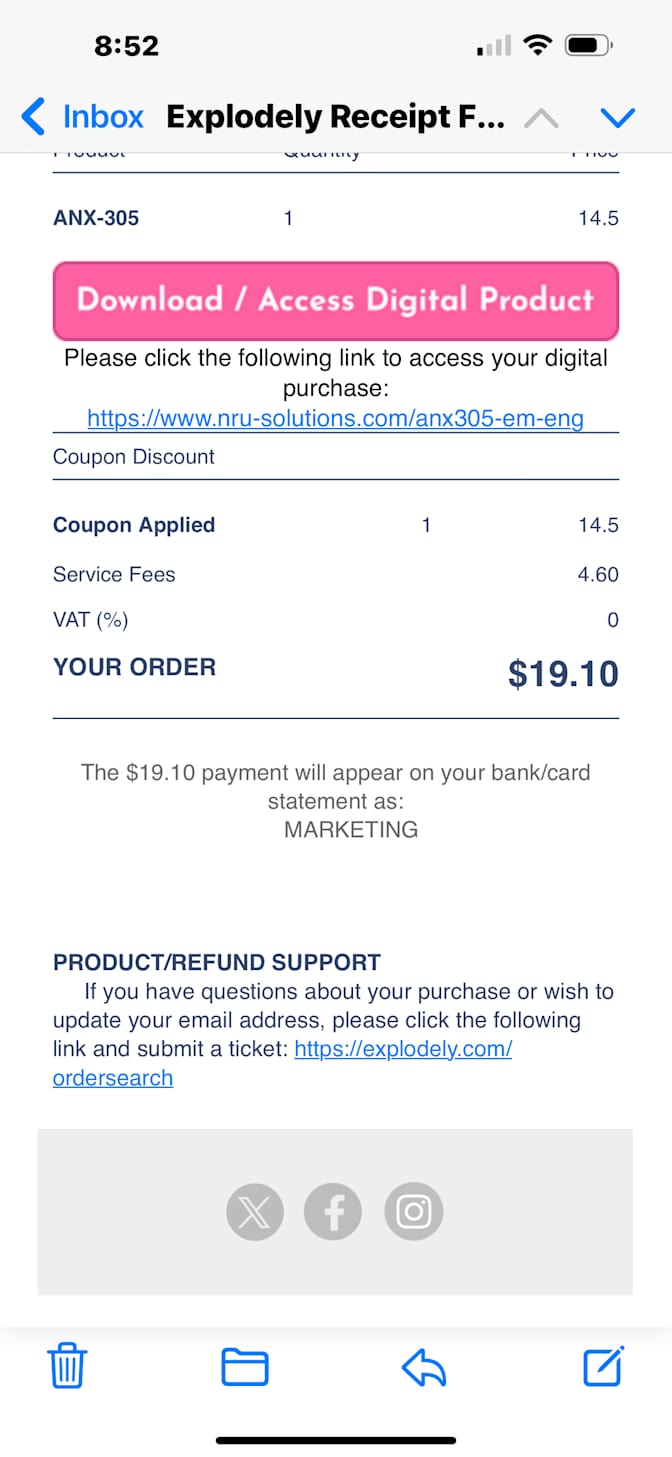Go back to the Inbox
The width and height of the screenshot is (672, 1457).
tap(82, 117)
